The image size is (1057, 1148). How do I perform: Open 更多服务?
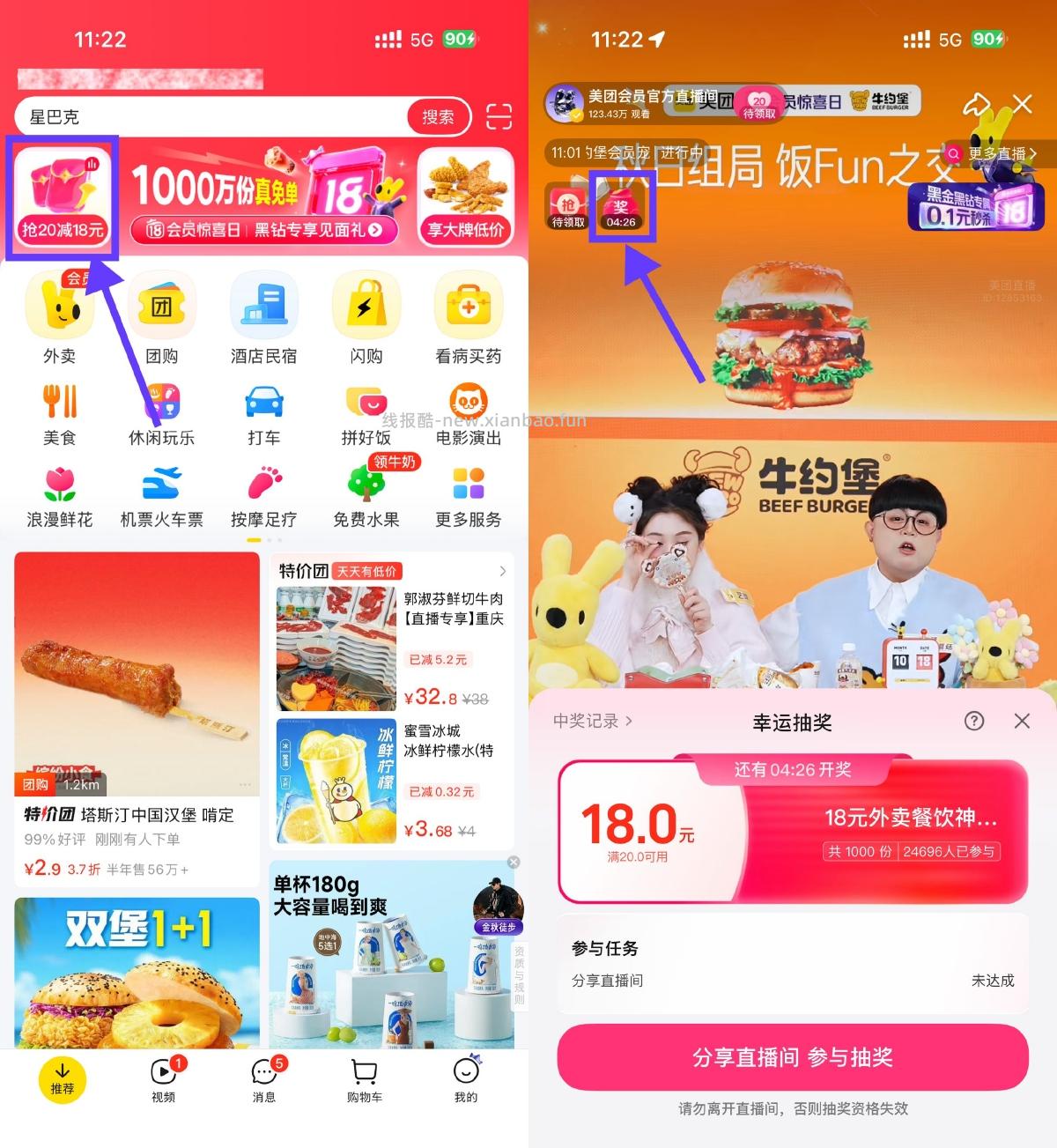click(468, 496)
